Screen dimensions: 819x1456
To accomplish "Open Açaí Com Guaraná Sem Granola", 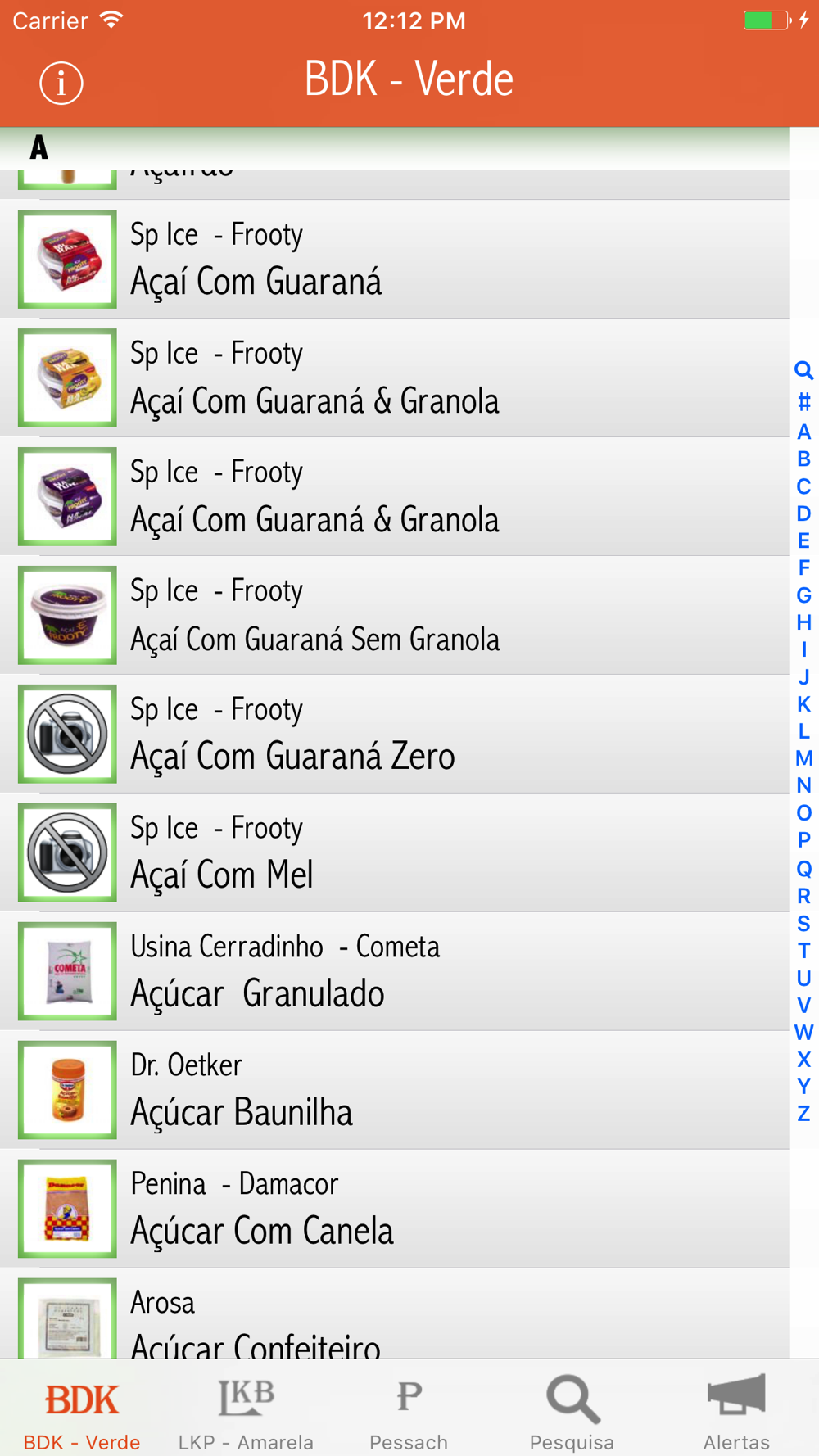I will [393, 616].
